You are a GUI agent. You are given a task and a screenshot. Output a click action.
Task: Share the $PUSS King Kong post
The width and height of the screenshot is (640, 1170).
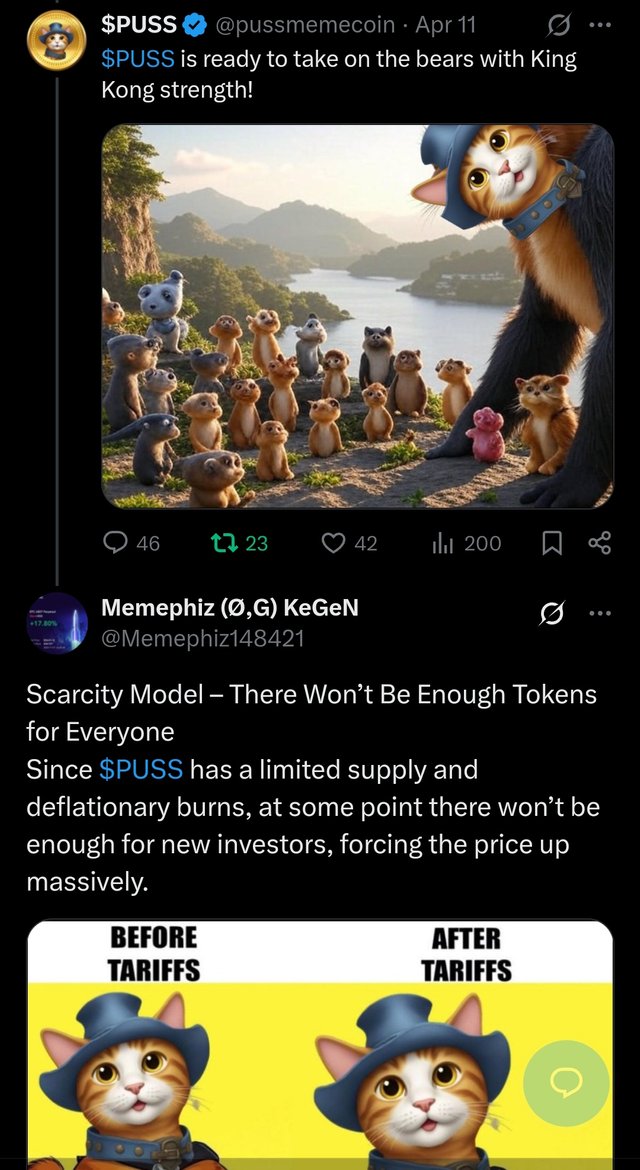point(598,543)
